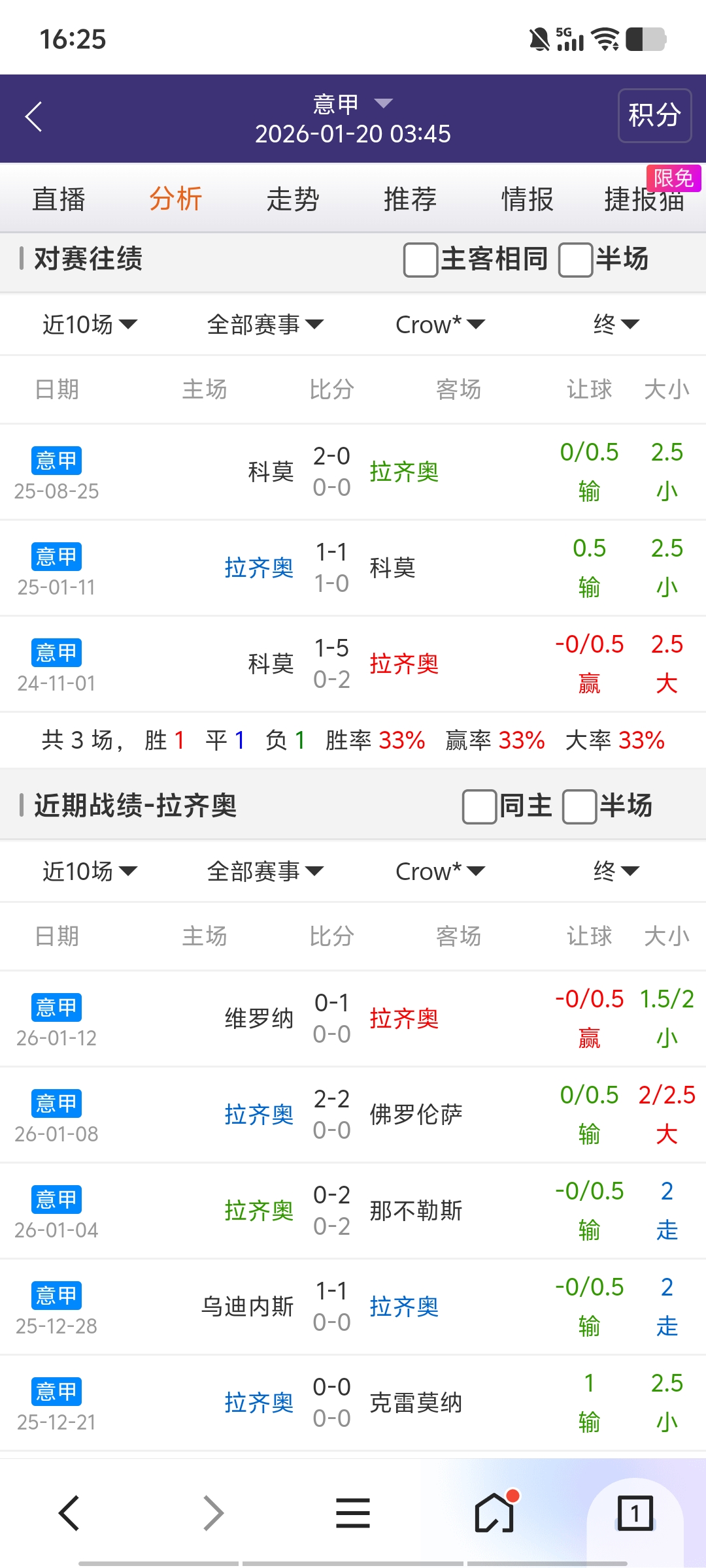Expand 全部赛事 dropdown under 对赛往绩
This screenshot has width=706, height=1568.
coord(265,324)
